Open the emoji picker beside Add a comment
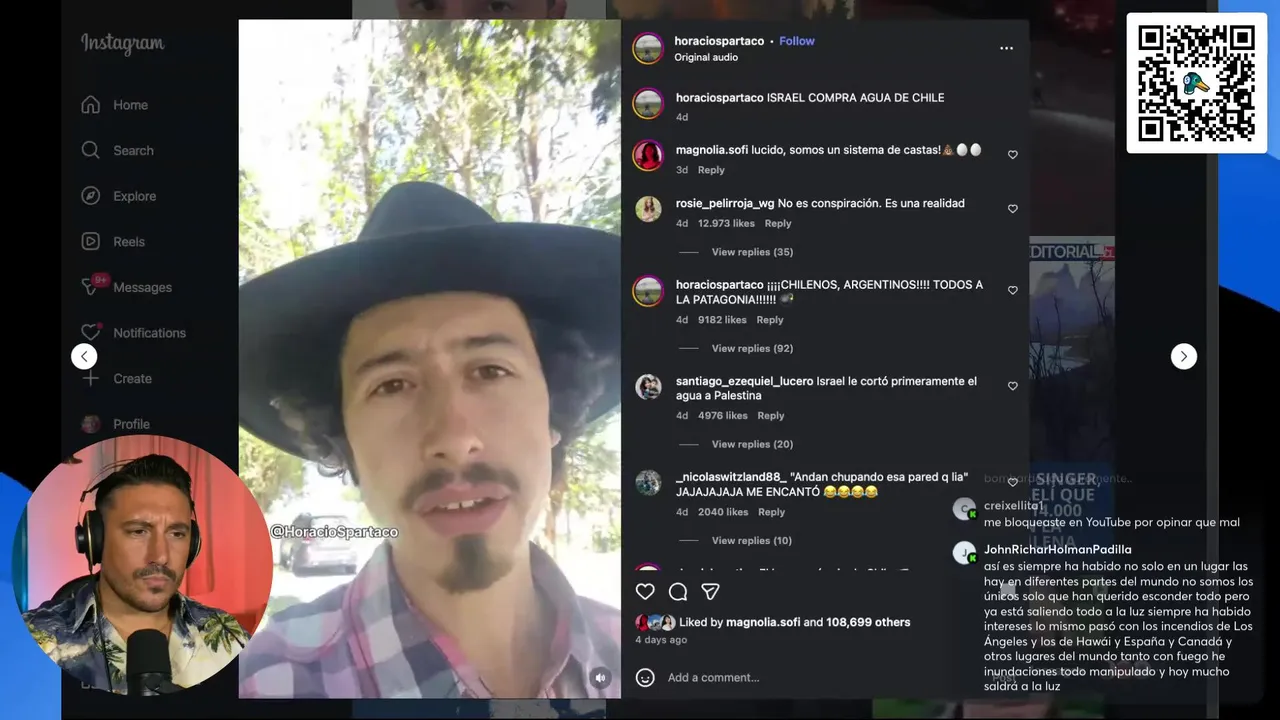 pos(646,677)
